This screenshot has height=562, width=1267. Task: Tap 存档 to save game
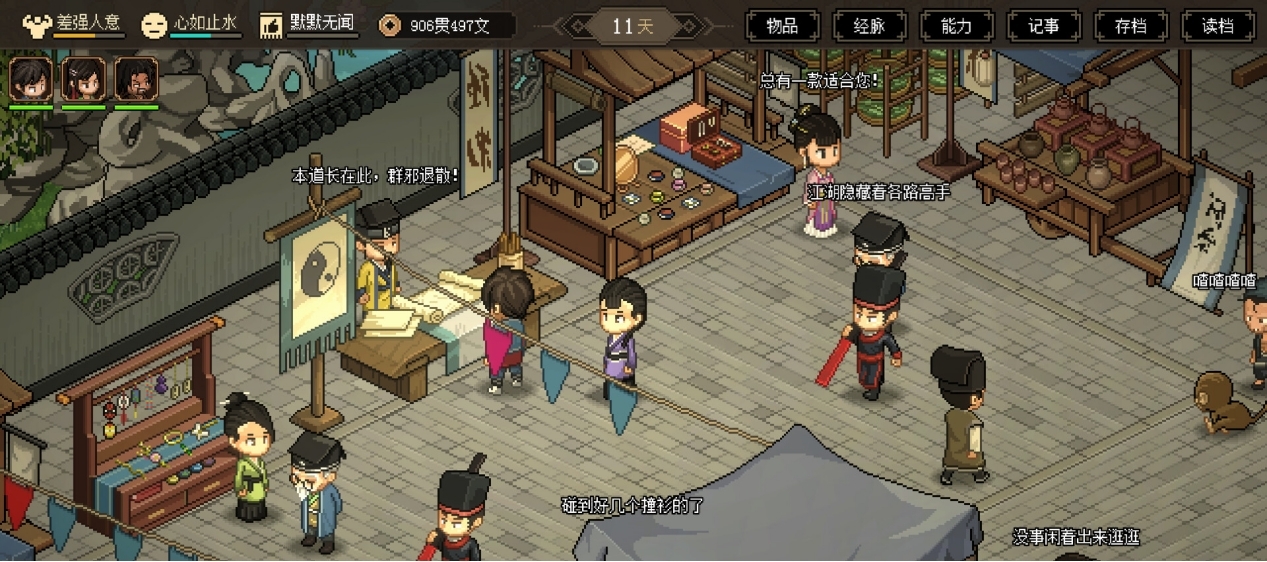pos(1132,26)
